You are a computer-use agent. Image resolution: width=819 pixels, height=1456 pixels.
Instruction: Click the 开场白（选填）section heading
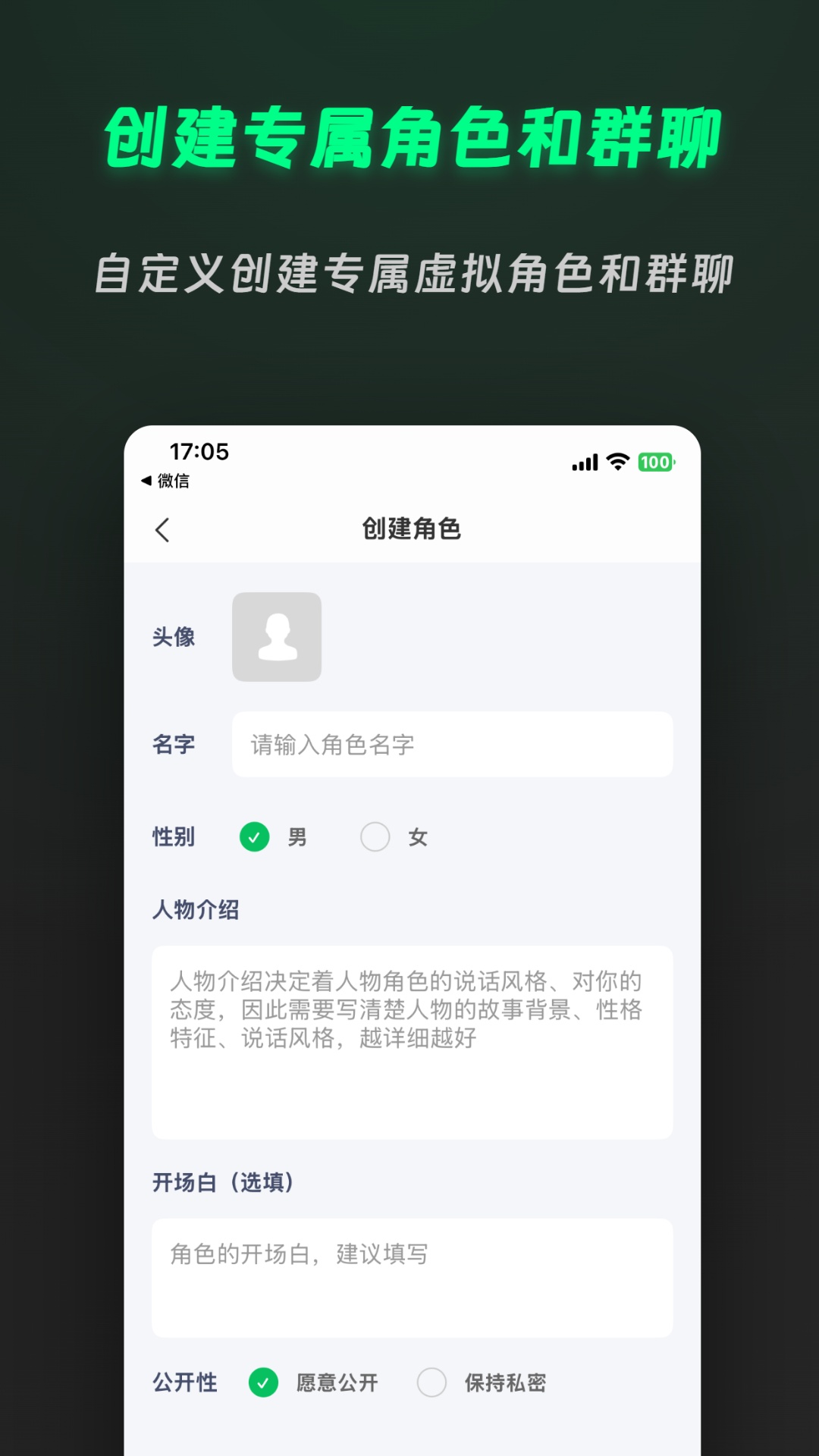coord(224,1181)
